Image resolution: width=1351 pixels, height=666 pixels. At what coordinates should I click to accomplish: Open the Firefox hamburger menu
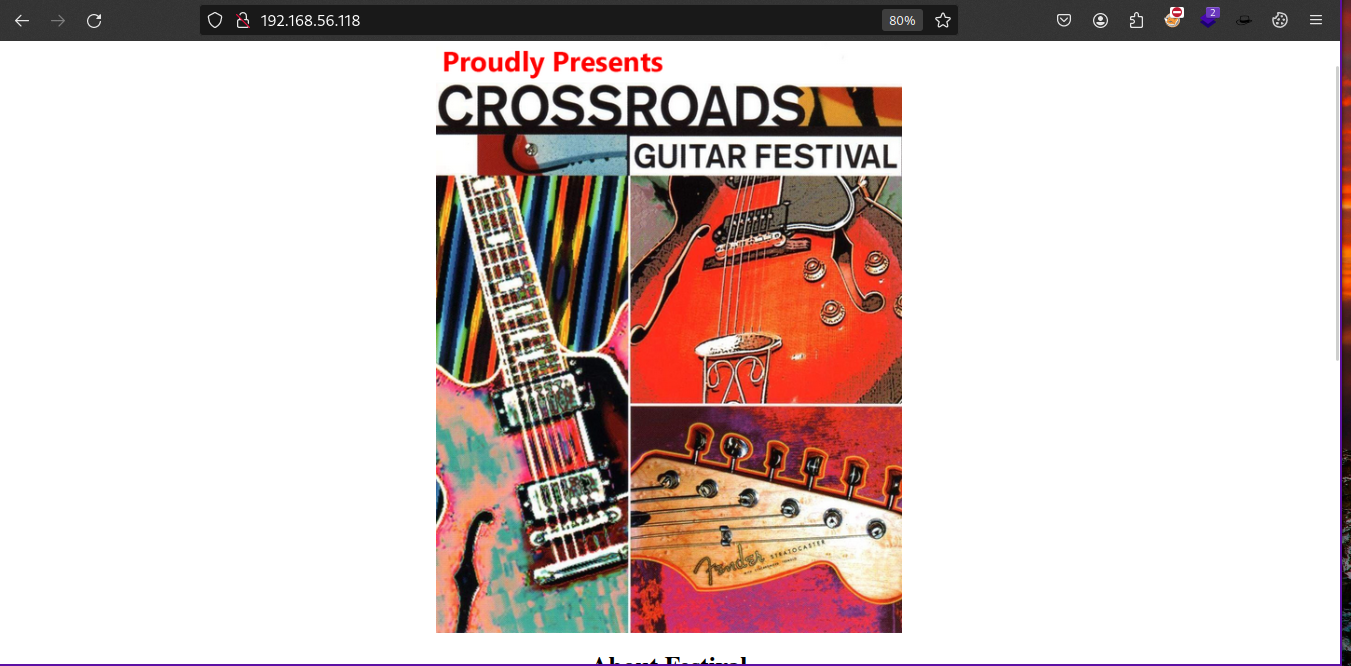click(x=1316, y=20)
